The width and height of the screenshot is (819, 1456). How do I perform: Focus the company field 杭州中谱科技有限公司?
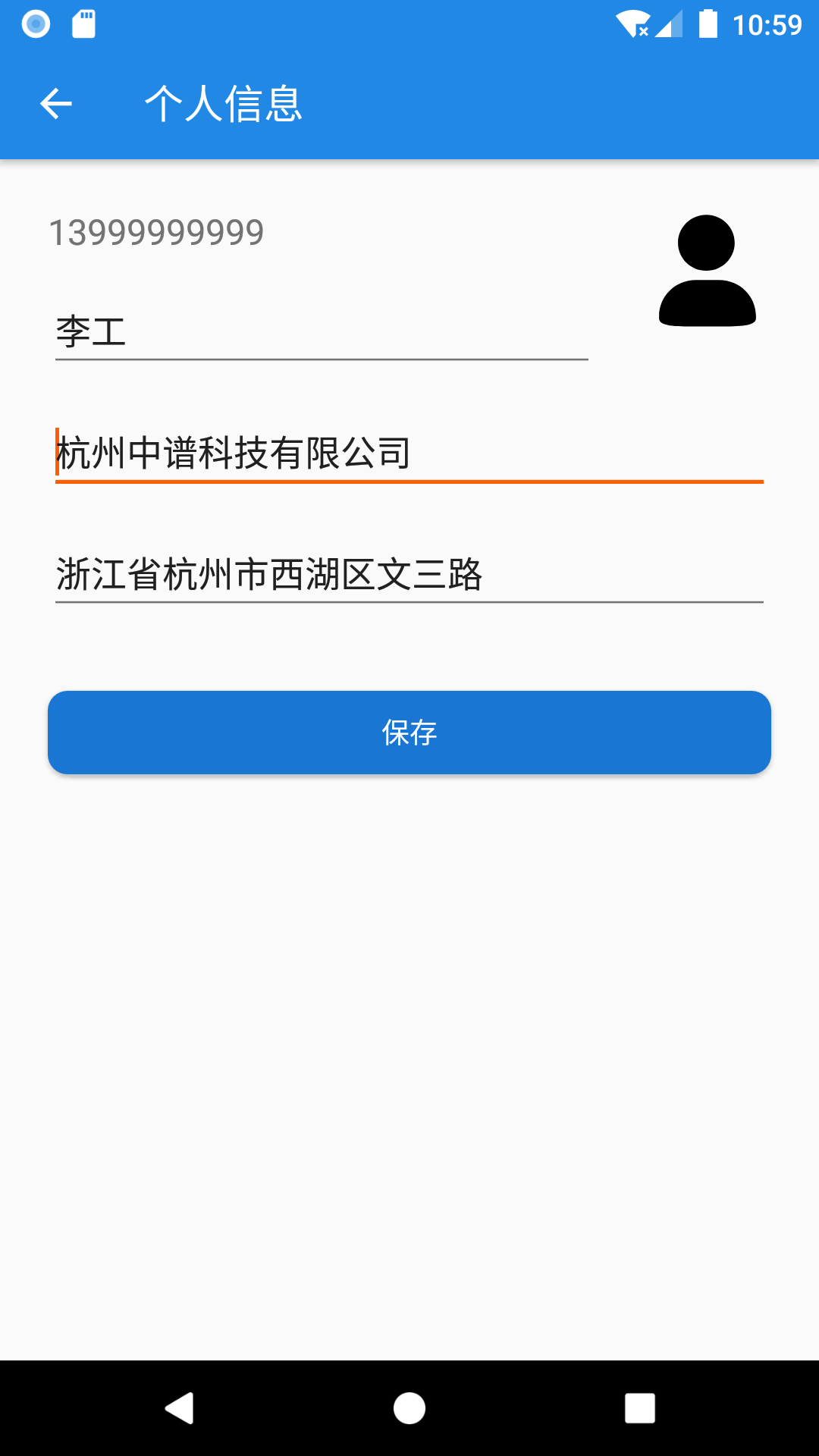click(x=409, y=453)
